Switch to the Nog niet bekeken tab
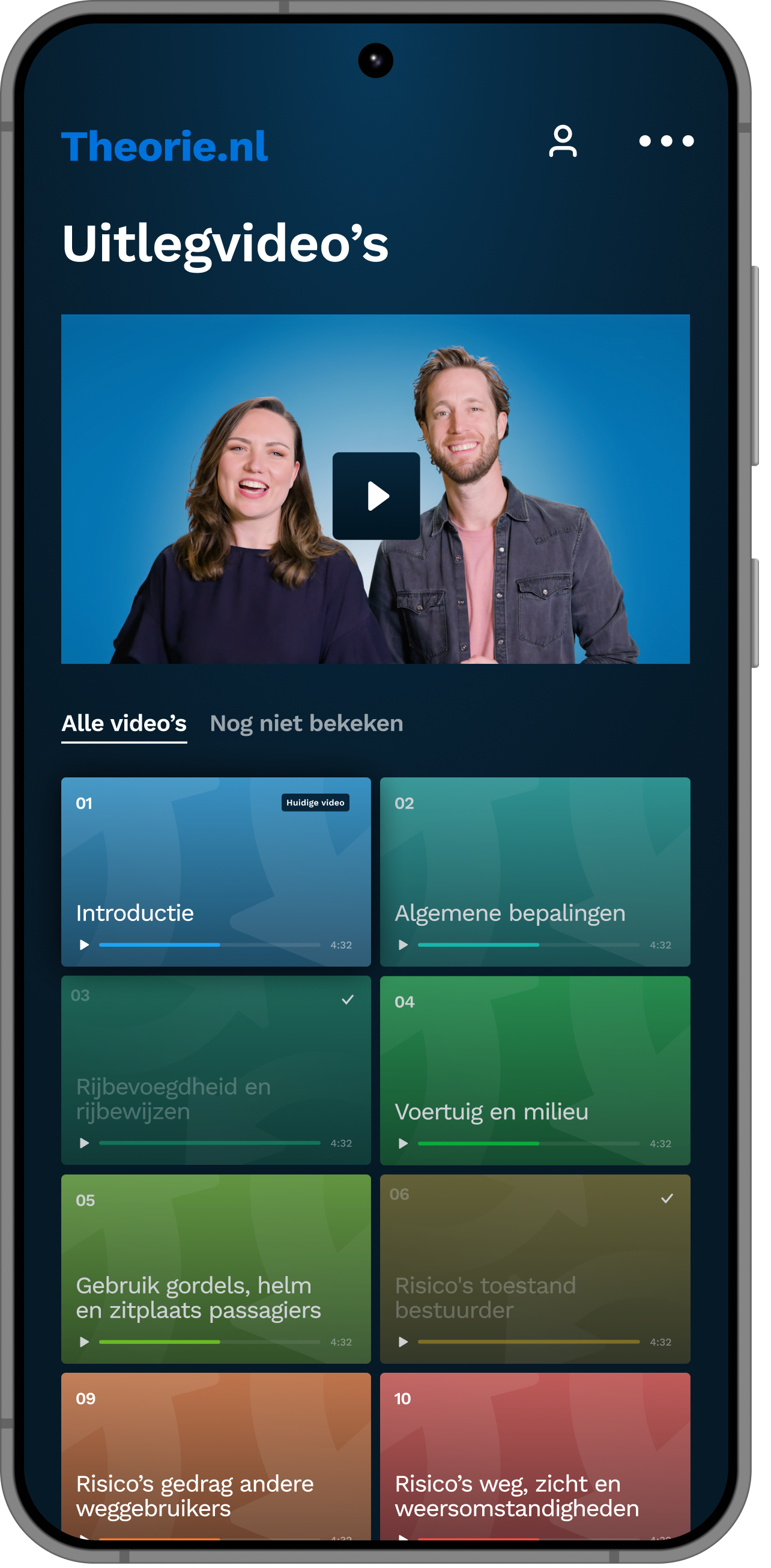 pos(306,723)
